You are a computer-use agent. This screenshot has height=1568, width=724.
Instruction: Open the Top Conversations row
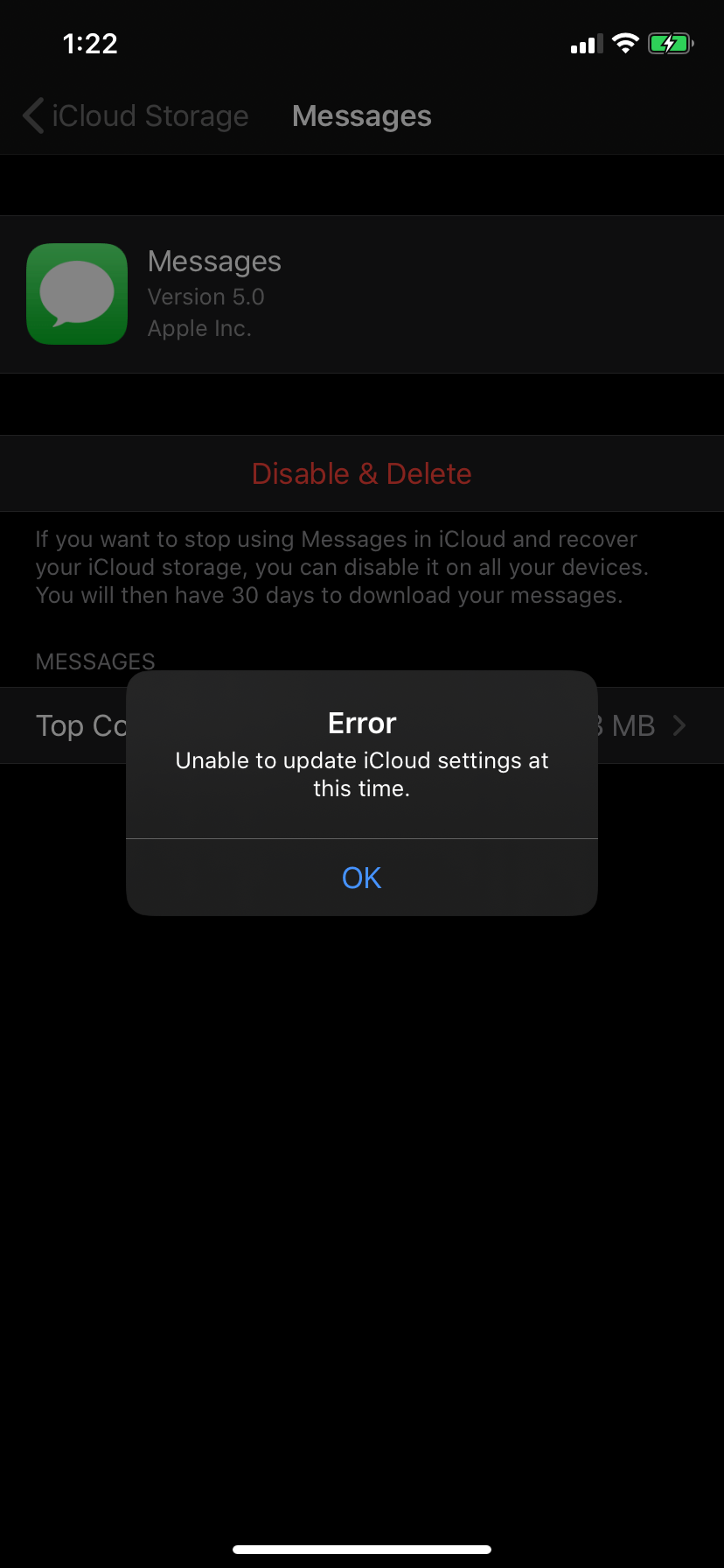coord(70,725)
